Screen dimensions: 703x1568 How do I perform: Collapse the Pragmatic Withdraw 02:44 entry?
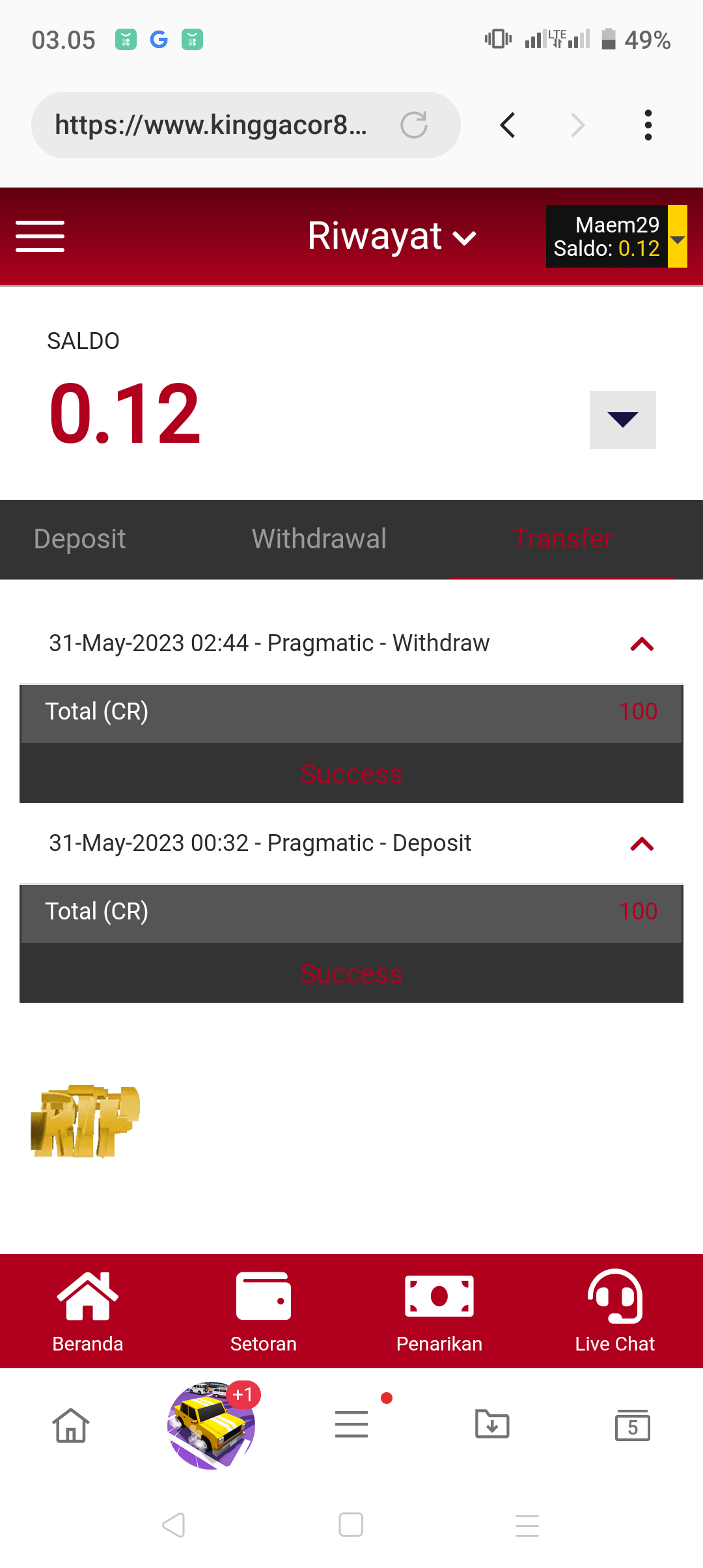[642, 644]
